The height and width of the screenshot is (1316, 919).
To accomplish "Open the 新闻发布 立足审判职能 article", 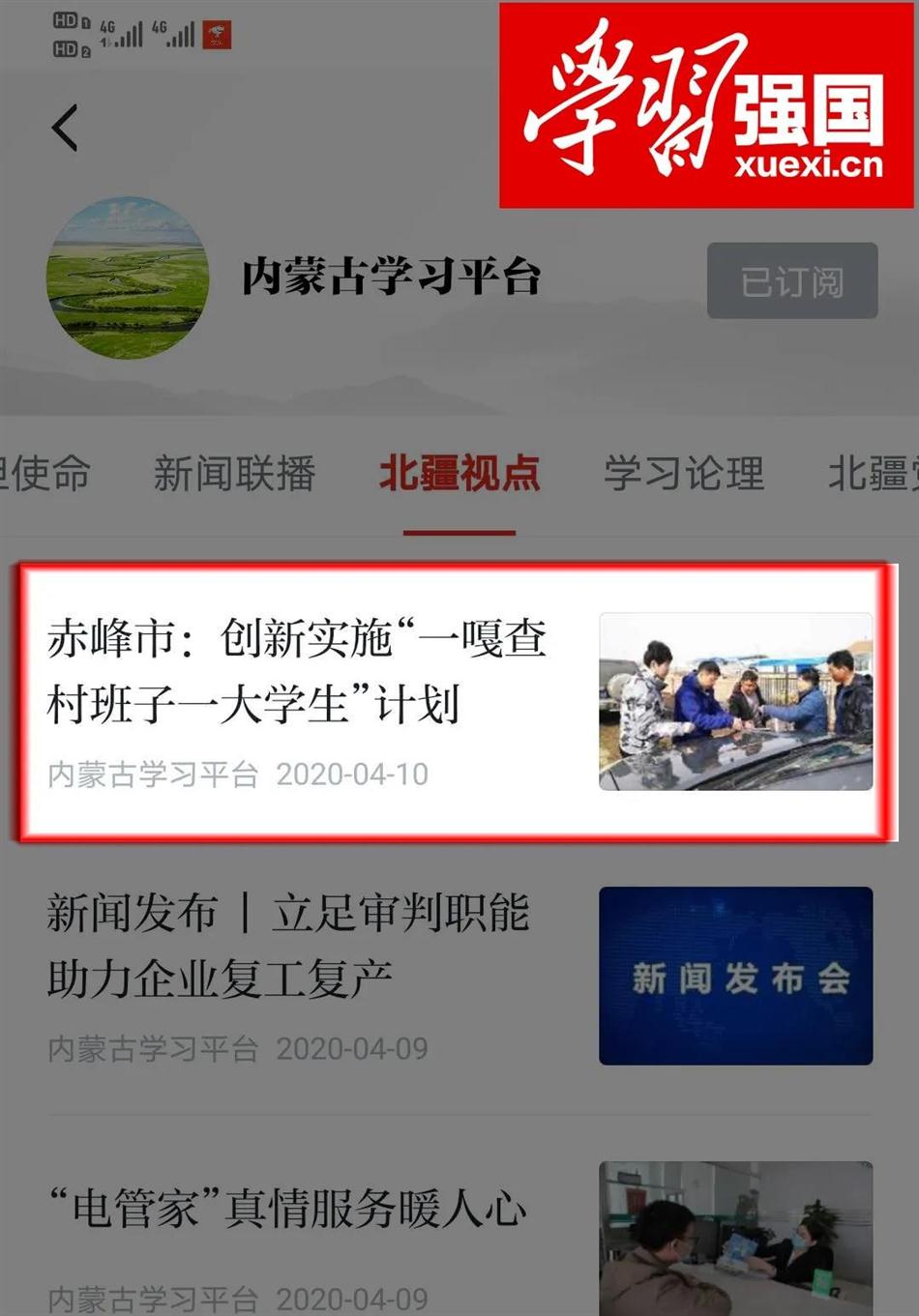I will pyautogui.click(x=290, y=946).
